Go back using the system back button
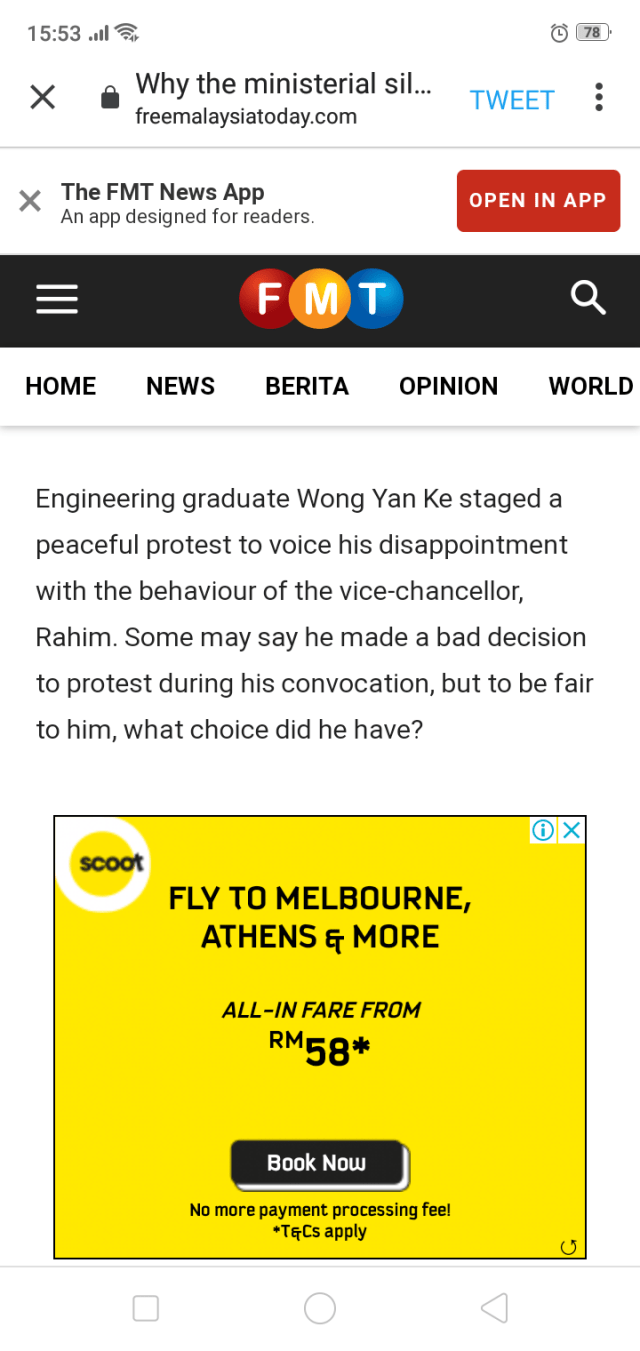 pos(494,1308)
